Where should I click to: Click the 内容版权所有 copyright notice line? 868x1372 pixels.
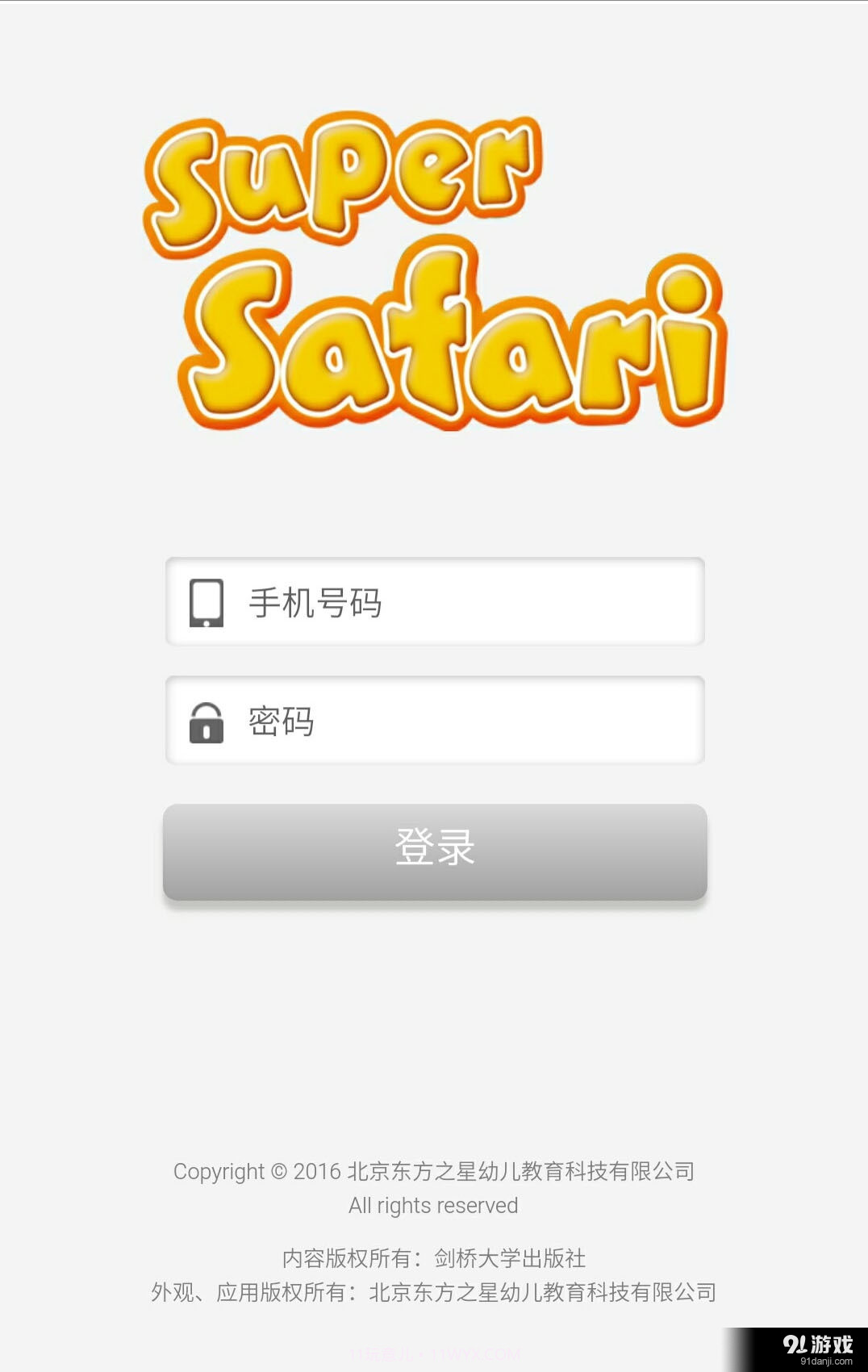434,1257
